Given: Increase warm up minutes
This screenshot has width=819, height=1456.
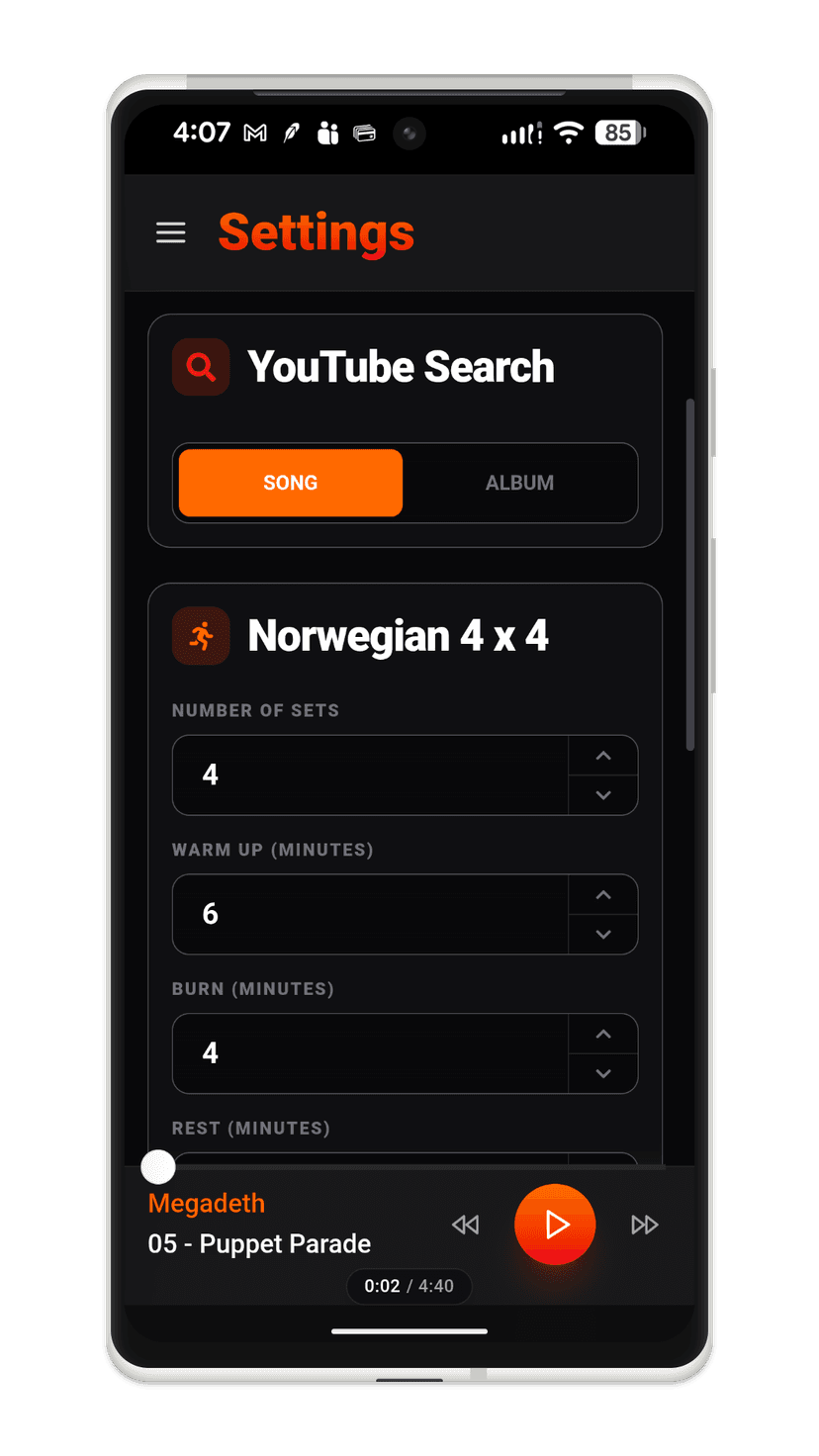Looking at the screenshot, I should pos(603,895).
